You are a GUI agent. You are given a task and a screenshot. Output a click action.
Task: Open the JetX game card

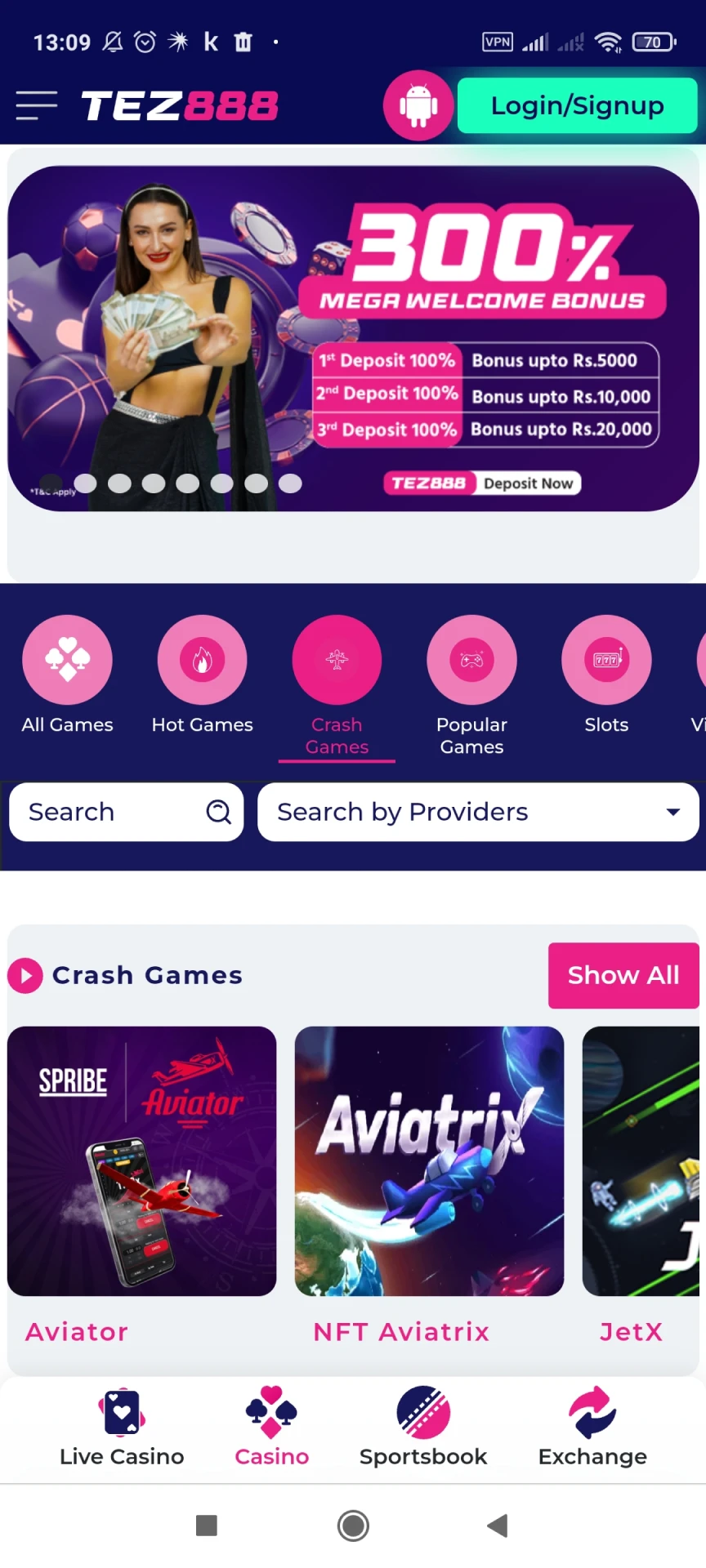point(642,1160)
